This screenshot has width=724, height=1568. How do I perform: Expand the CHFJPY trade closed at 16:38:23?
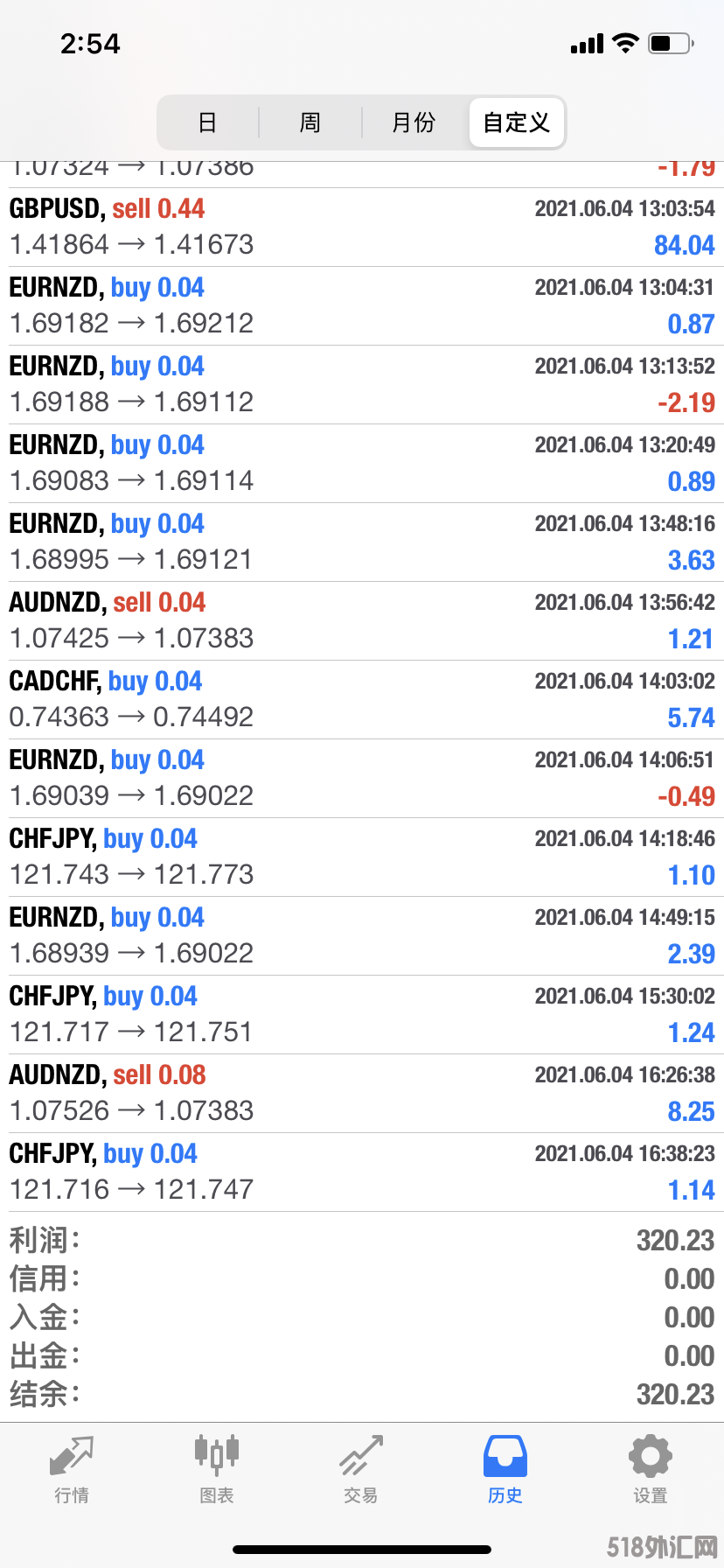362,1172
